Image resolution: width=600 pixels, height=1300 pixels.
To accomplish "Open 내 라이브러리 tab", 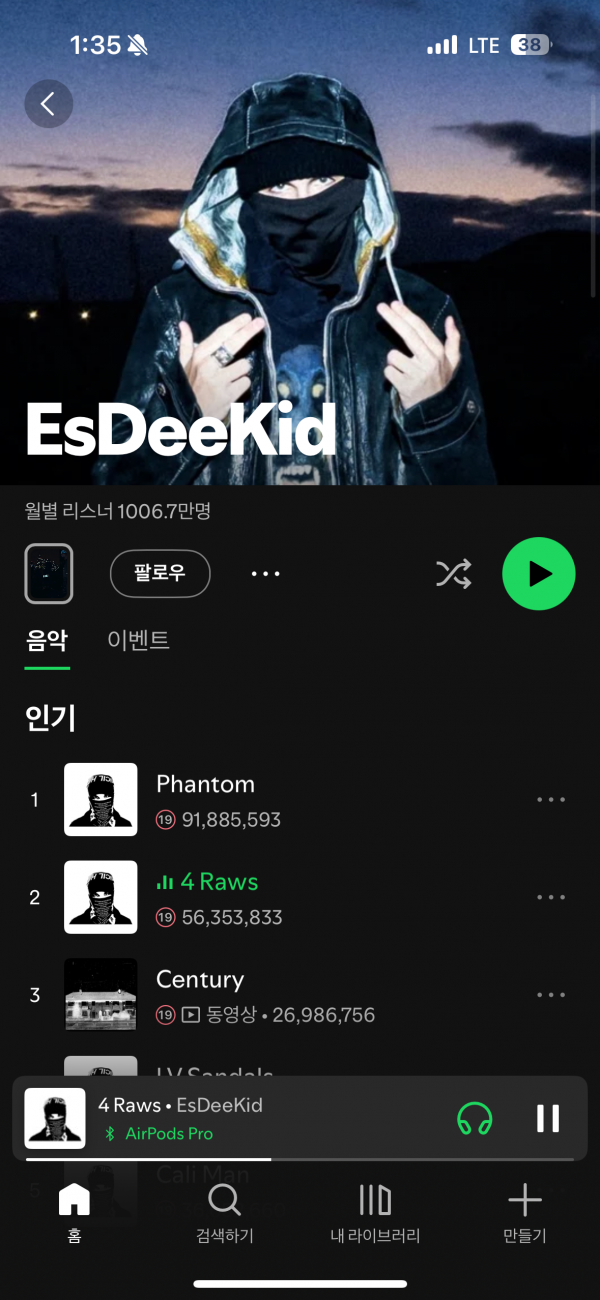I will coord(375,1211).
